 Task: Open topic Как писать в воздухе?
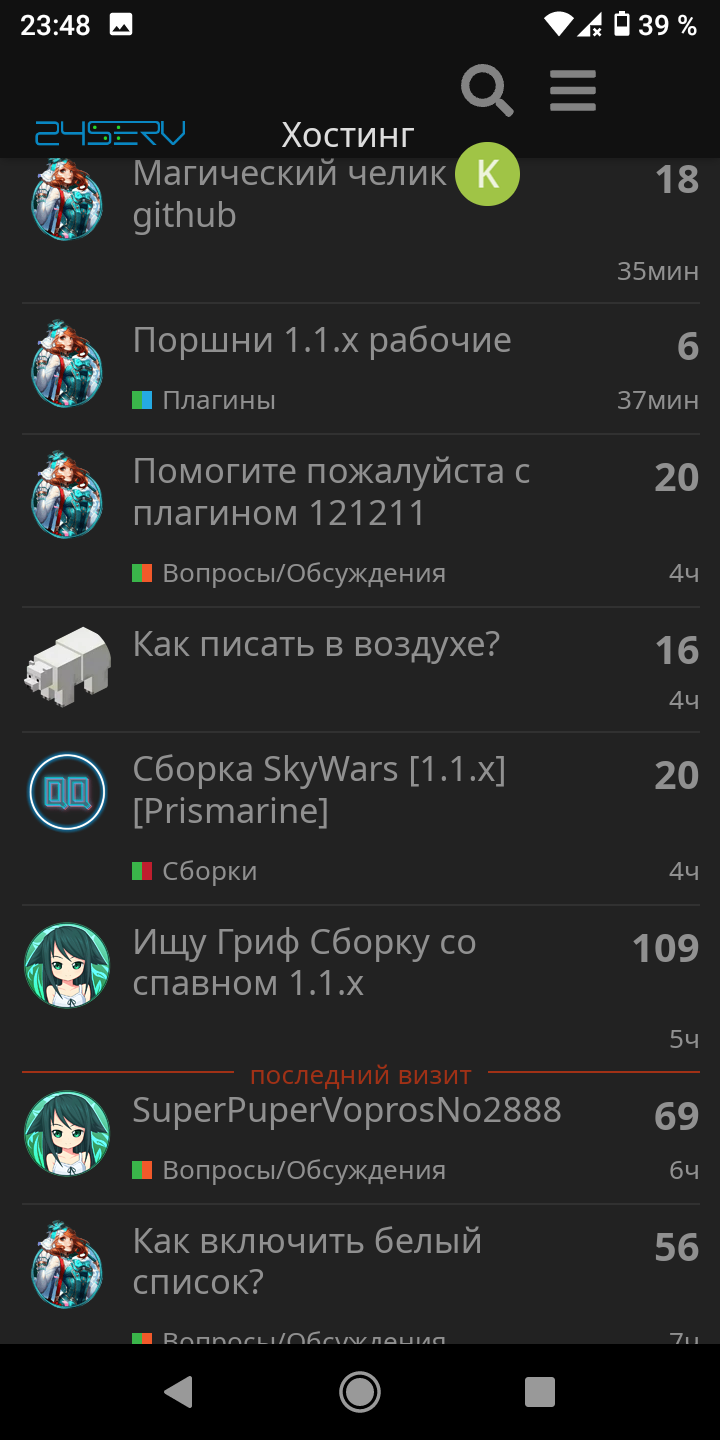click(316, 645)
